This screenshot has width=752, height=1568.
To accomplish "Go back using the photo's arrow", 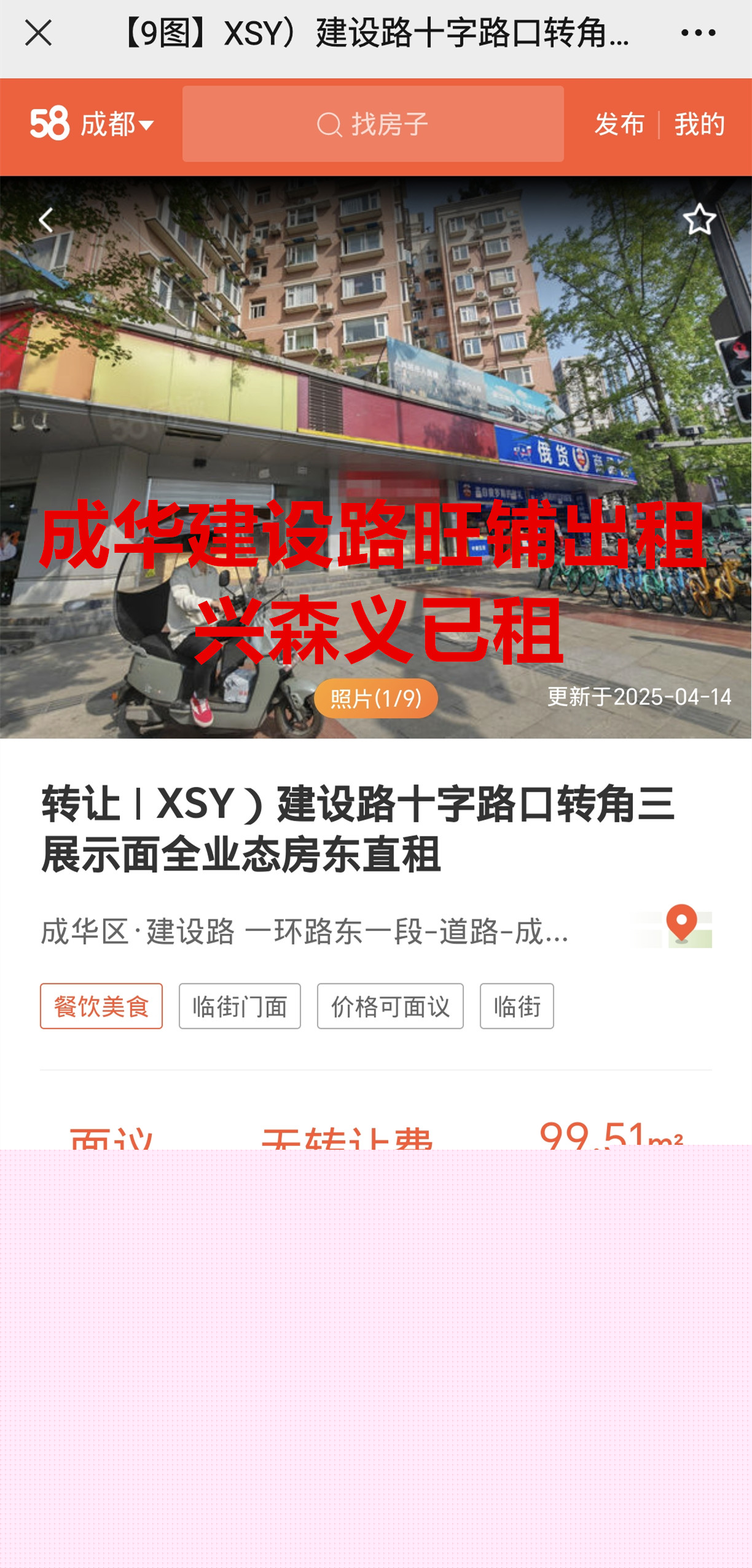I will [46, 220].
